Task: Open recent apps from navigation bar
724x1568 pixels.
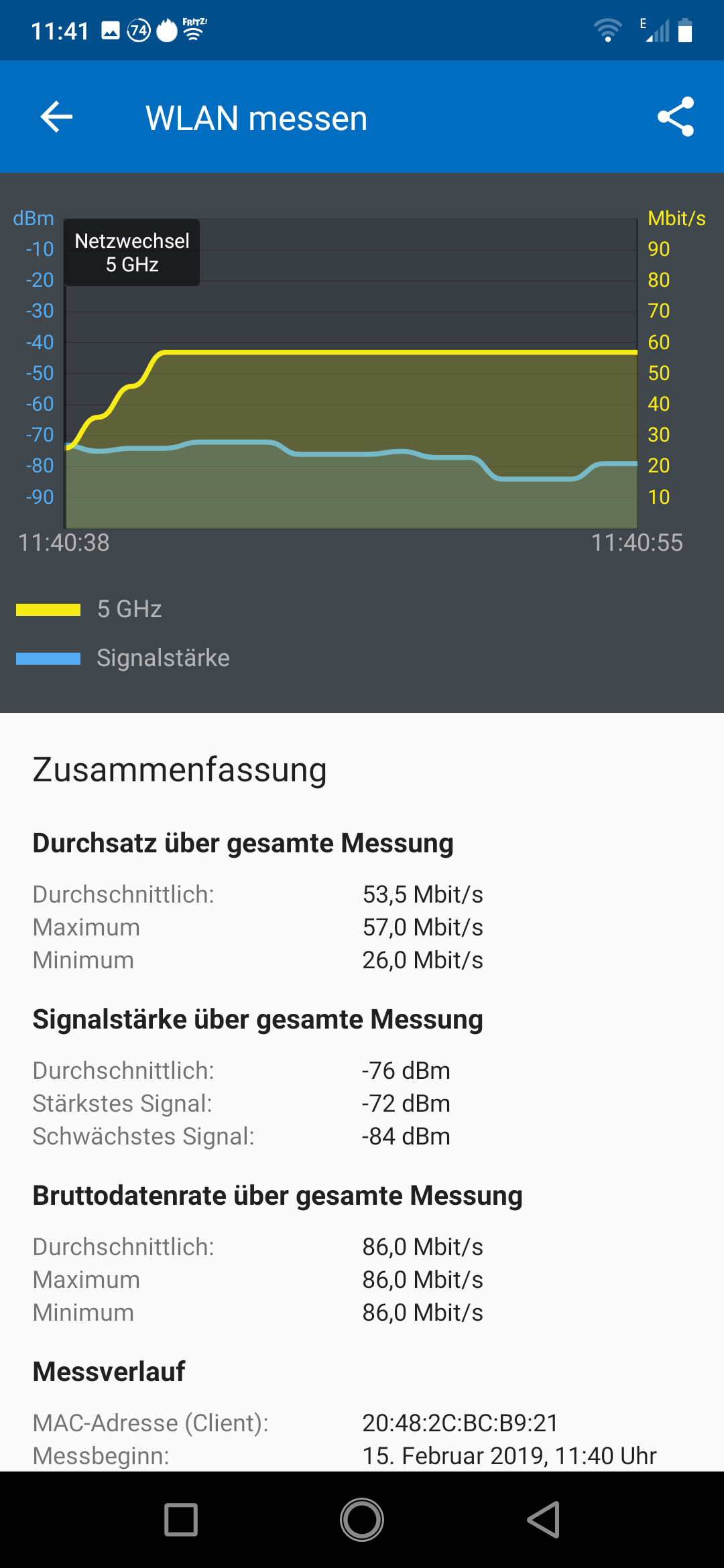Action: 181,1520
